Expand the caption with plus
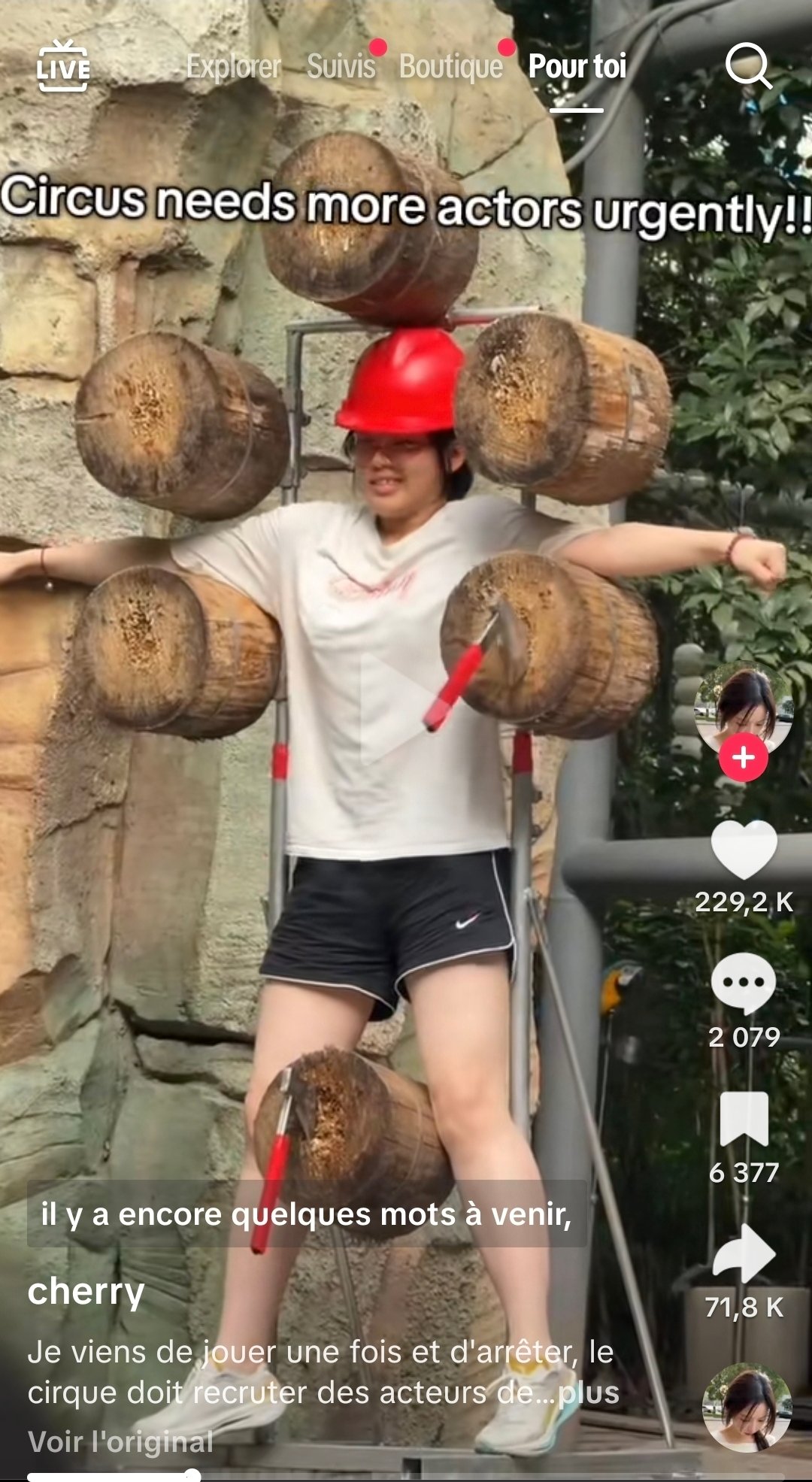812x1482 pixels. click(x=589, y=1393)
